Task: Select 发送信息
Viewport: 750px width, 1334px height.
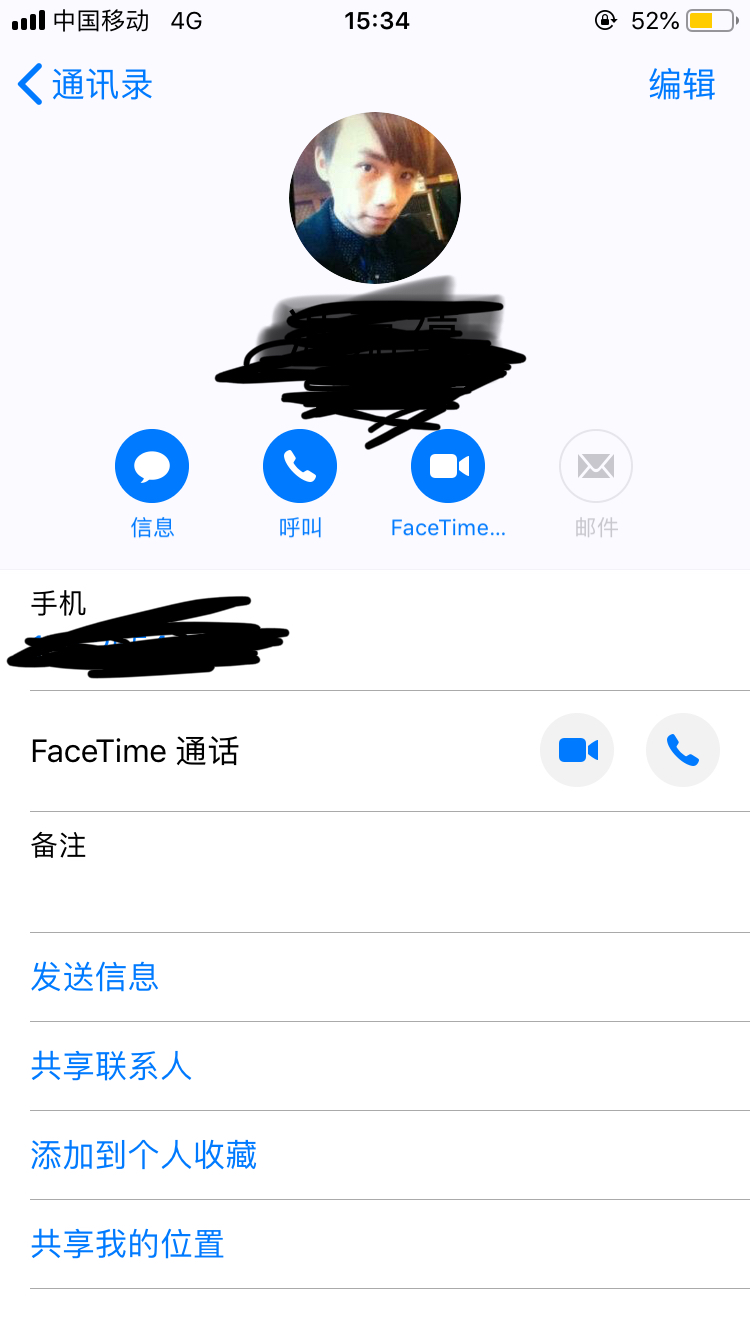Action: pos(95,977)
